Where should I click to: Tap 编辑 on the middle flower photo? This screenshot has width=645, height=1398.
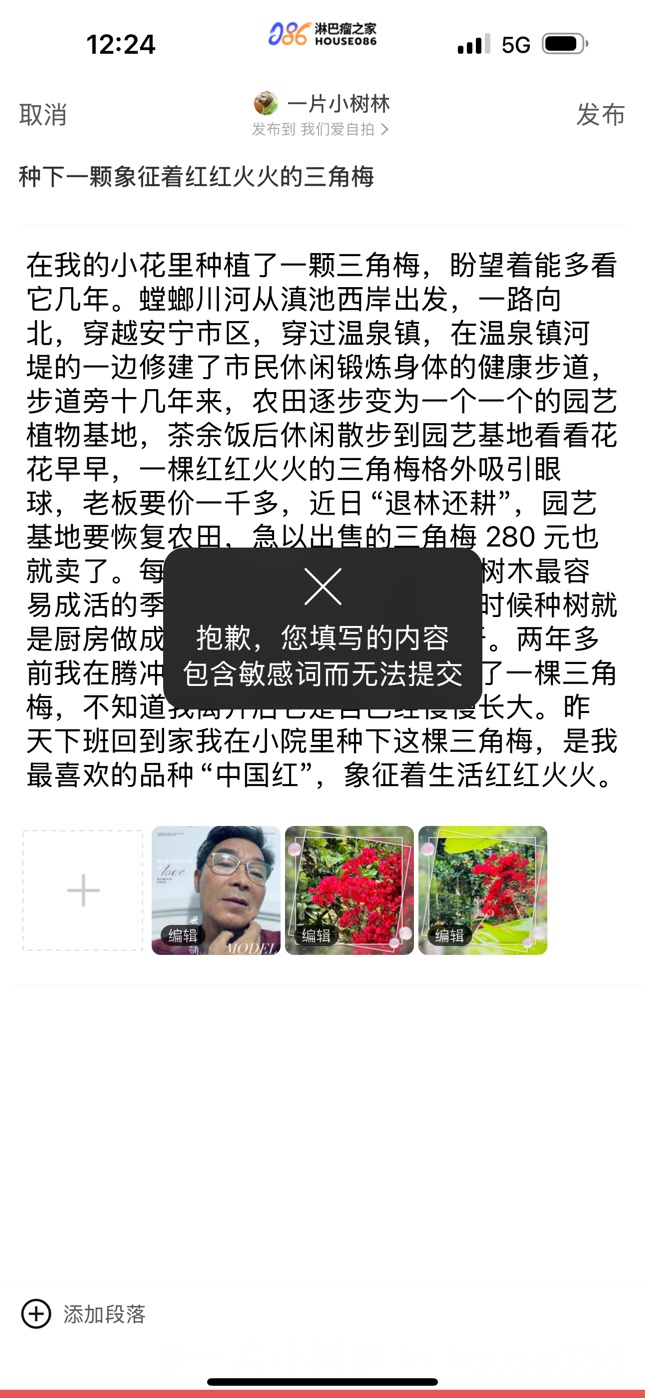coord(316,936)
